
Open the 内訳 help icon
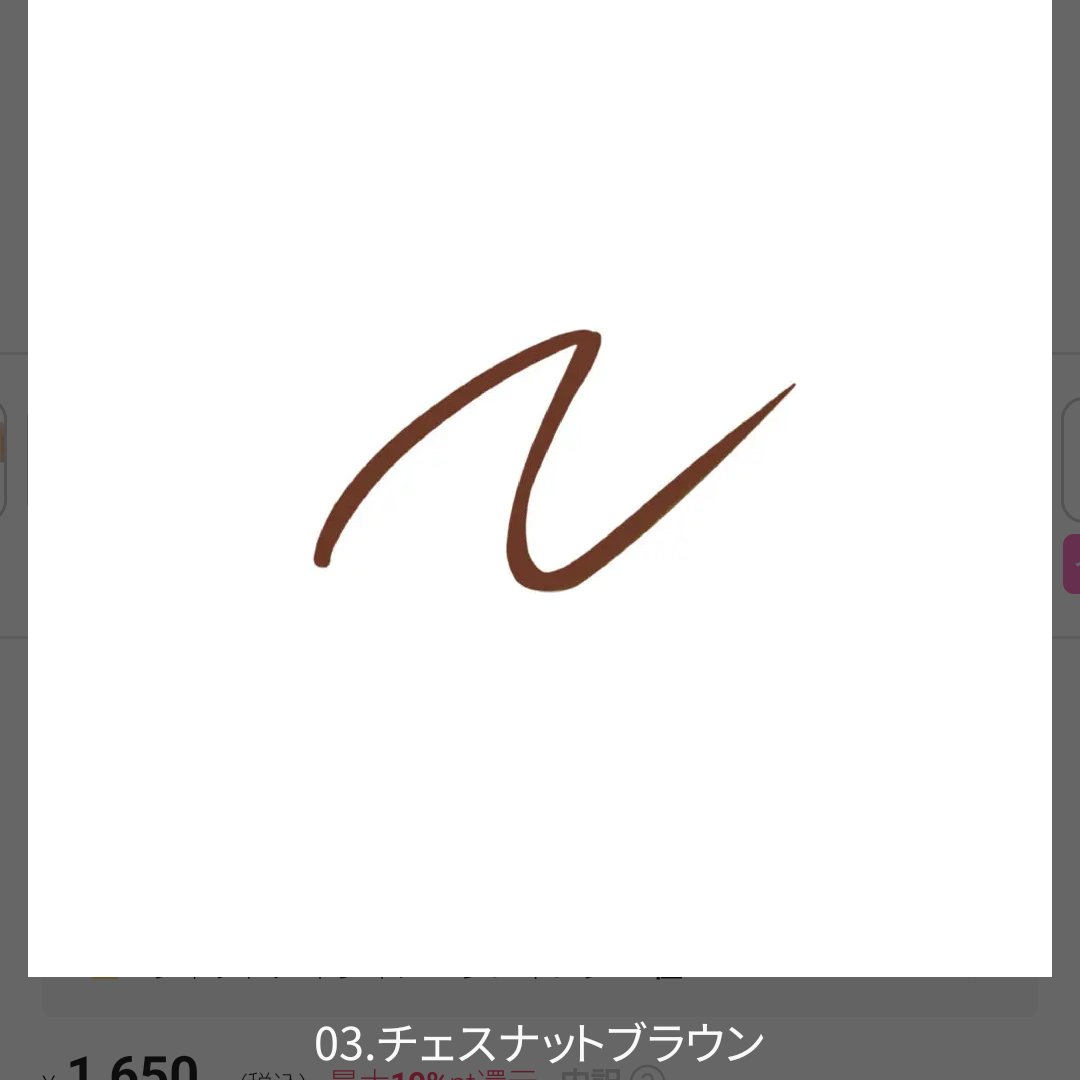click(646, 1073)
